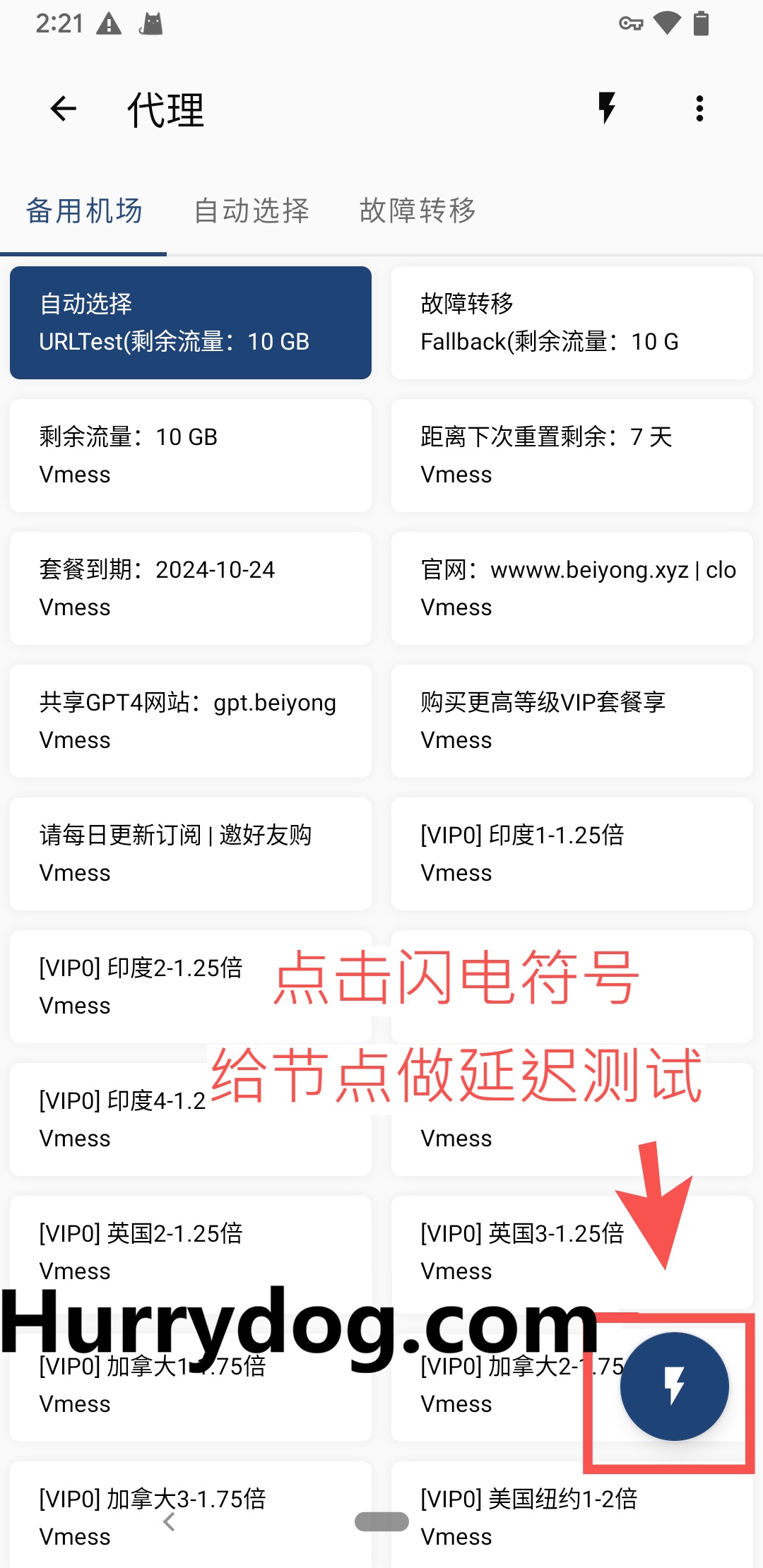The width and height of the screenshot is (763, 1568).
Task: Tap the lightning icon in the app bar
Action: 607,109
